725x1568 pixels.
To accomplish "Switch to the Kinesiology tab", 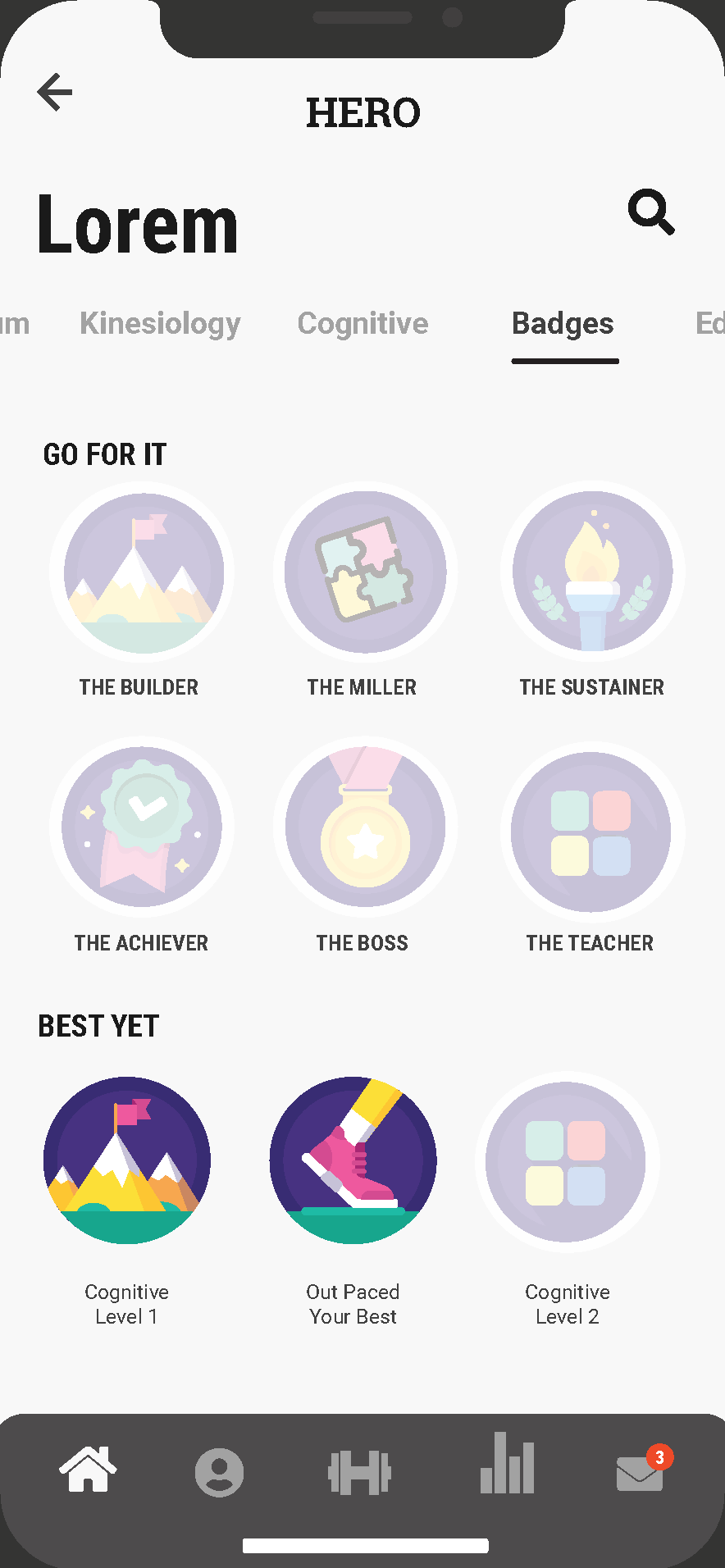I will [160, 323].
